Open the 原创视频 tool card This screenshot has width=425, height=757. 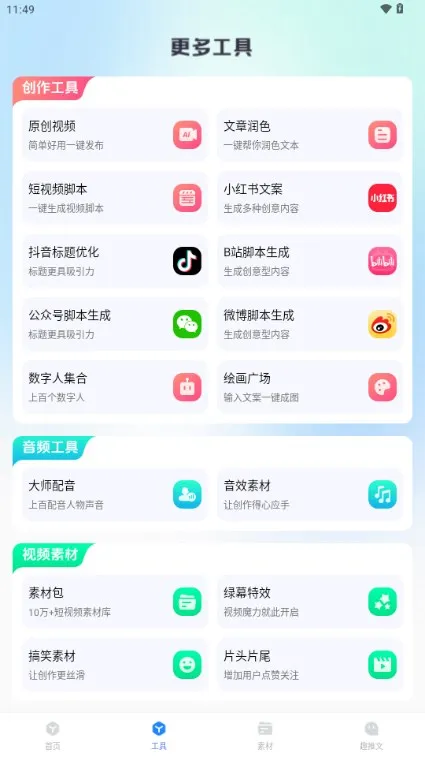pos(115,135)
